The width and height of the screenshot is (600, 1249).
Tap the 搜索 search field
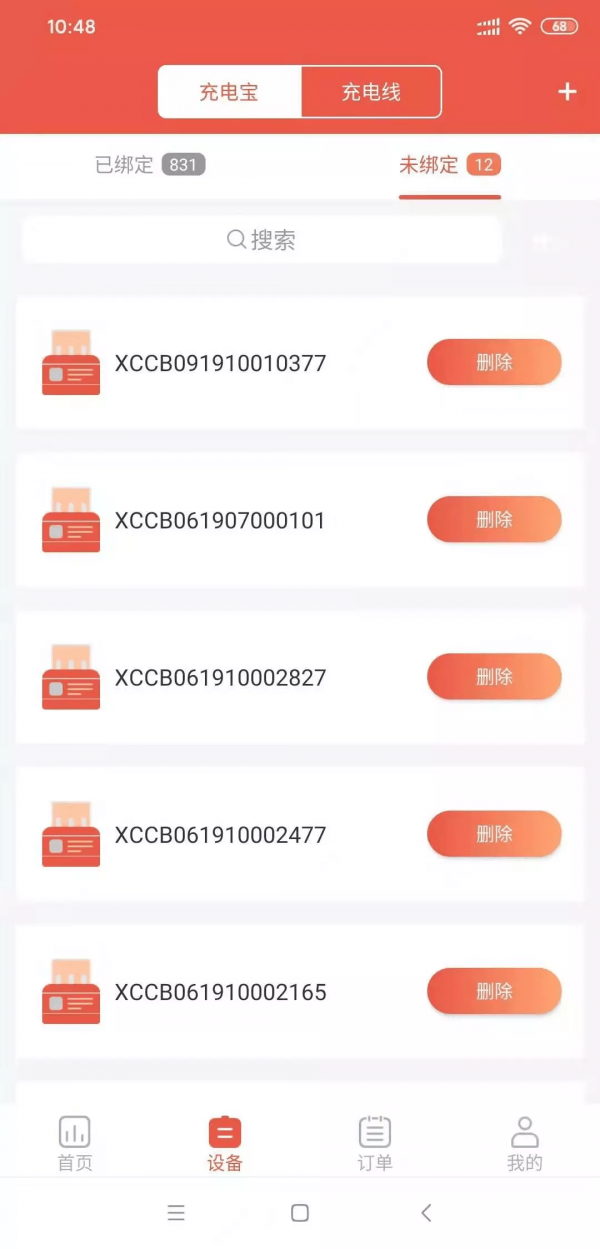click(x=261, y=240)
